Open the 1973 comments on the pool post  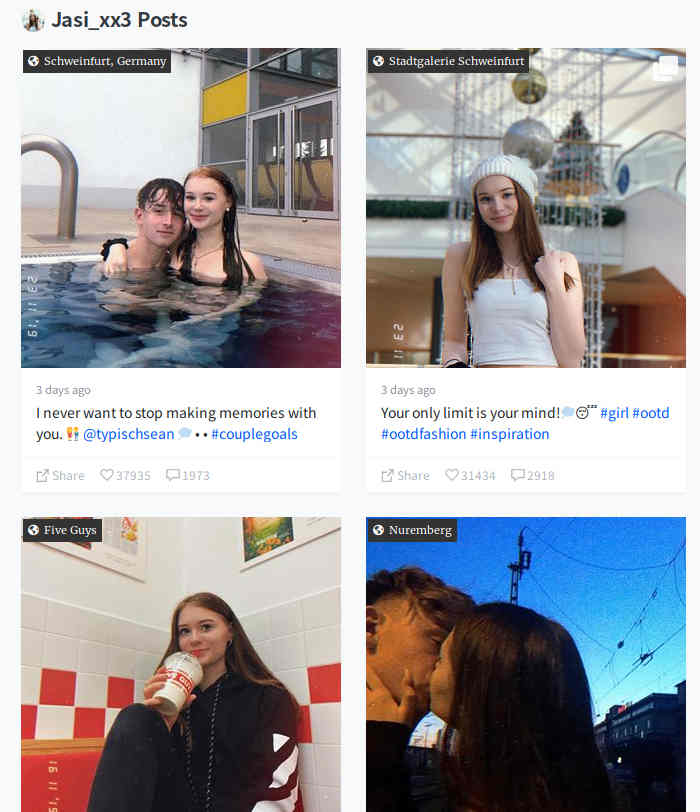coord(188,475)
